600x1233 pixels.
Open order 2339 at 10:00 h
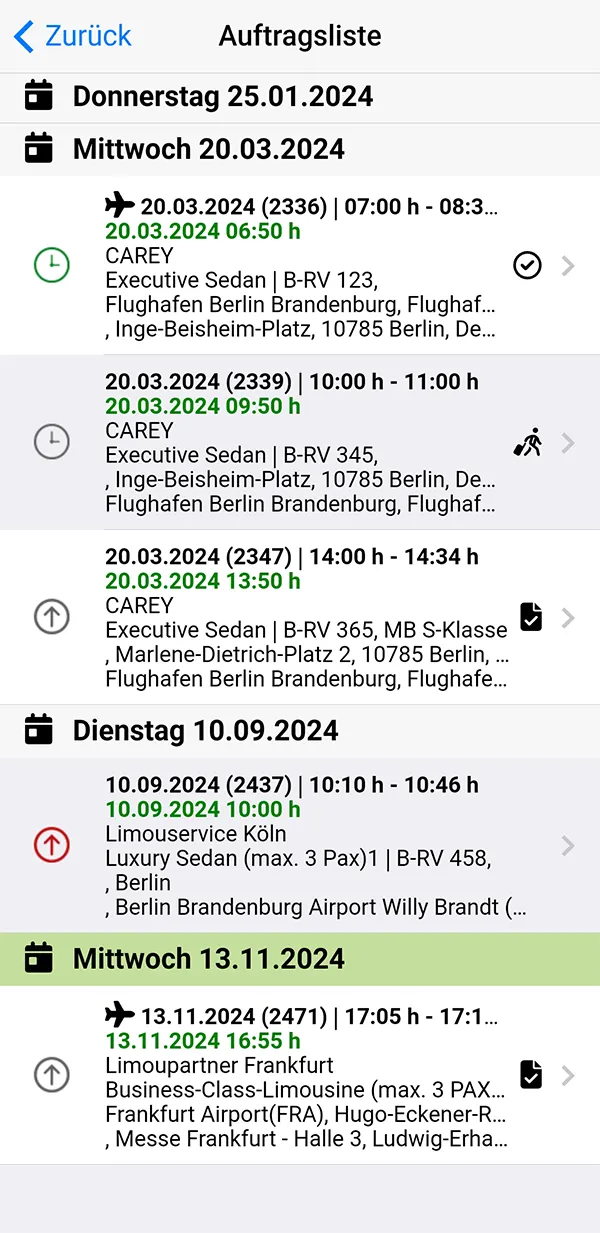point(300,442)
